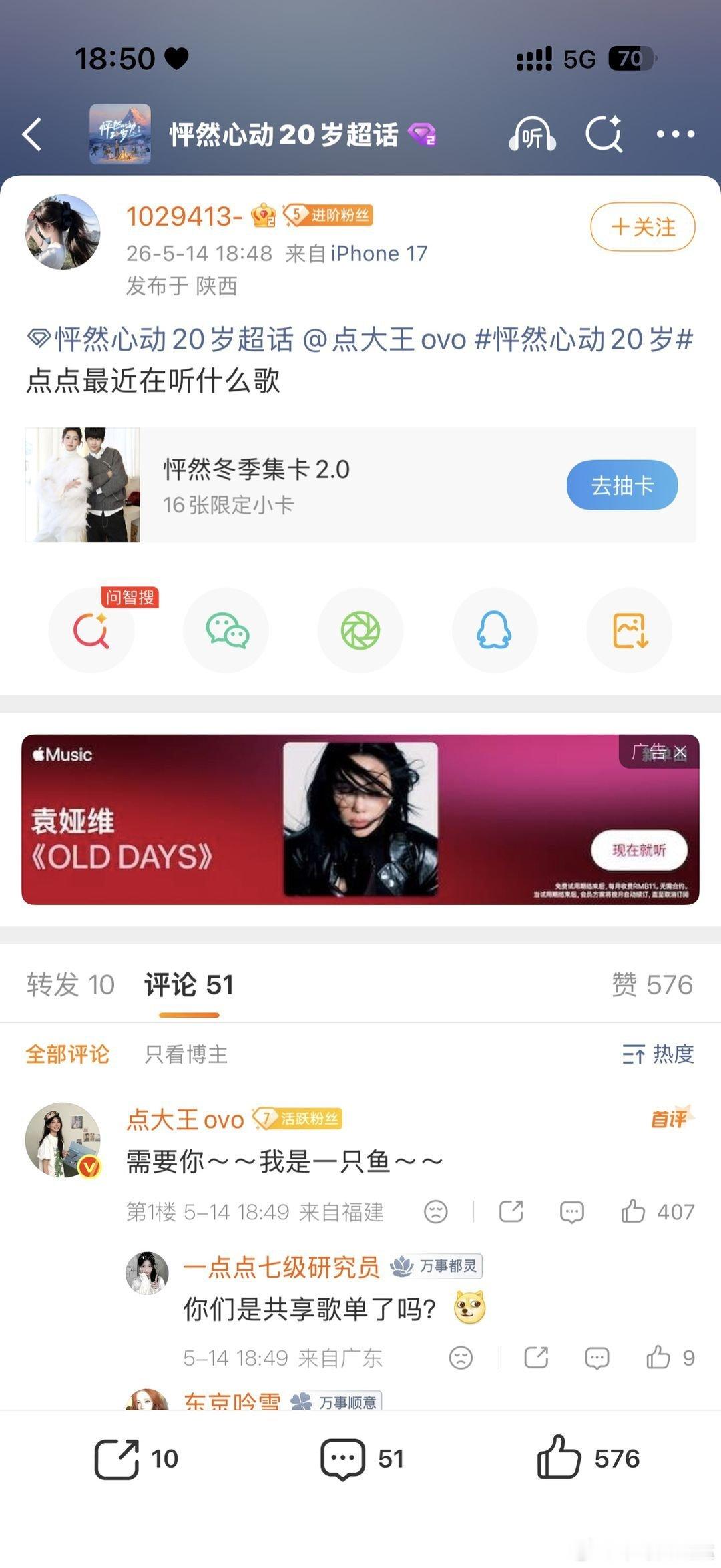The height and width of the screenshot is (1568, 721).
Task: Share post to WeChat
Action: point(226,630)
